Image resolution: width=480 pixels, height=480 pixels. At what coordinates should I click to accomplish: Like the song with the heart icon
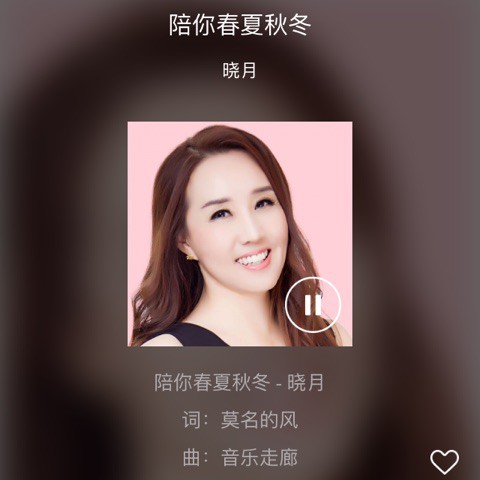click(444, 461)
